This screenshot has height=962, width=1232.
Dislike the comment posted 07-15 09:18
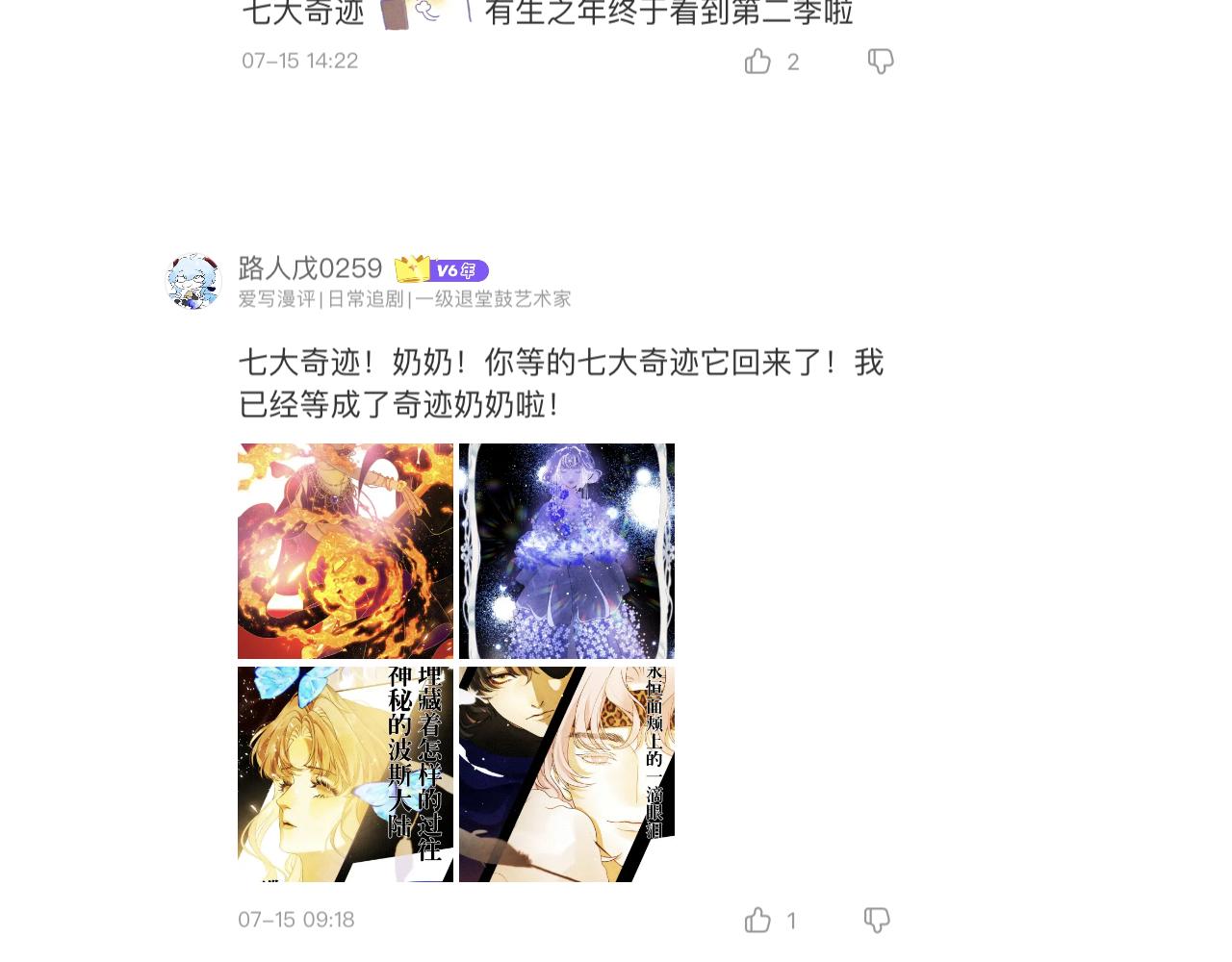tap(877, 921)
